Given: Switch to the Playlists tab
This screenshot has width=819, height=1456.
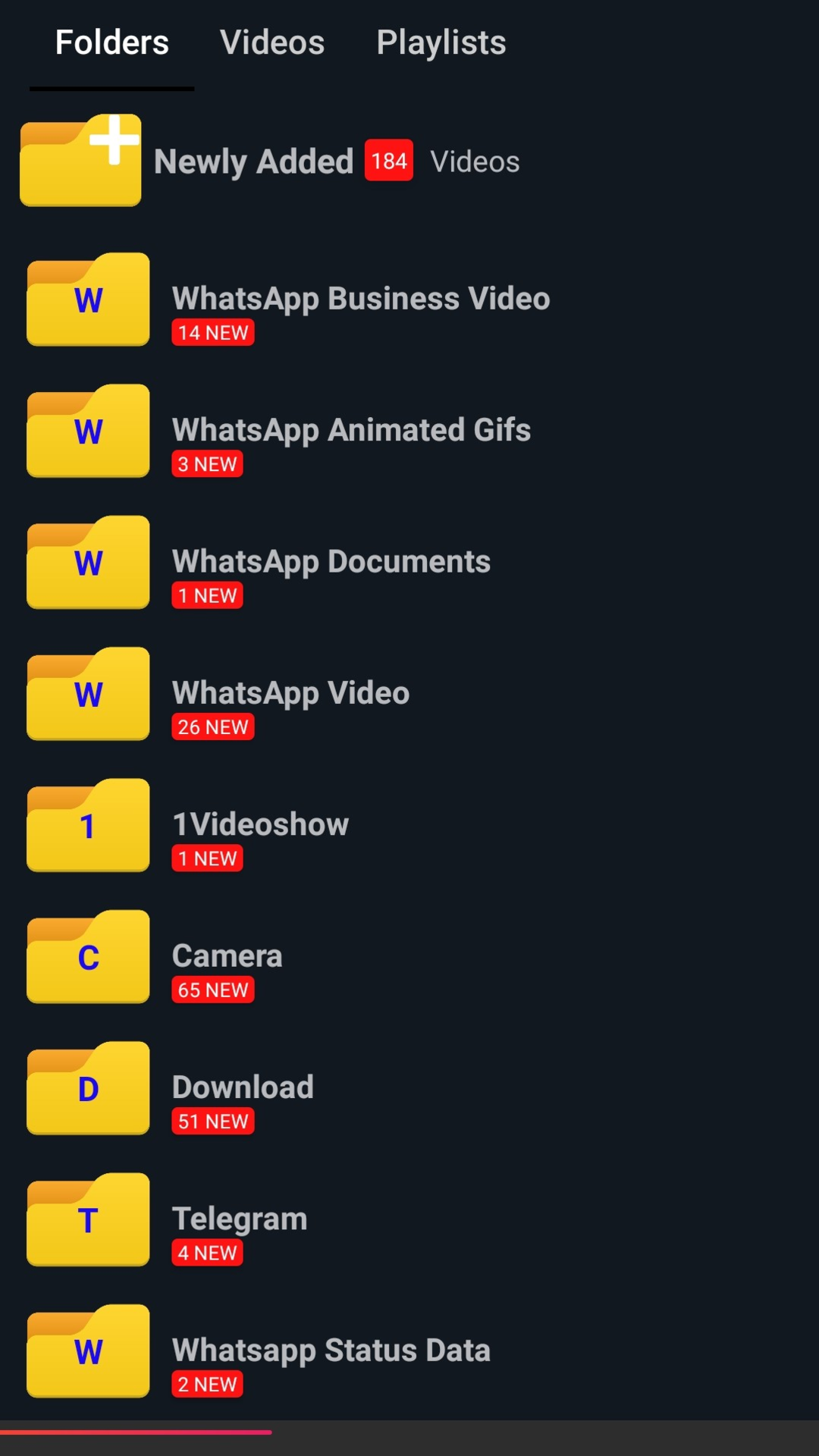Looking at the screenshot, I should pos(441,42).
